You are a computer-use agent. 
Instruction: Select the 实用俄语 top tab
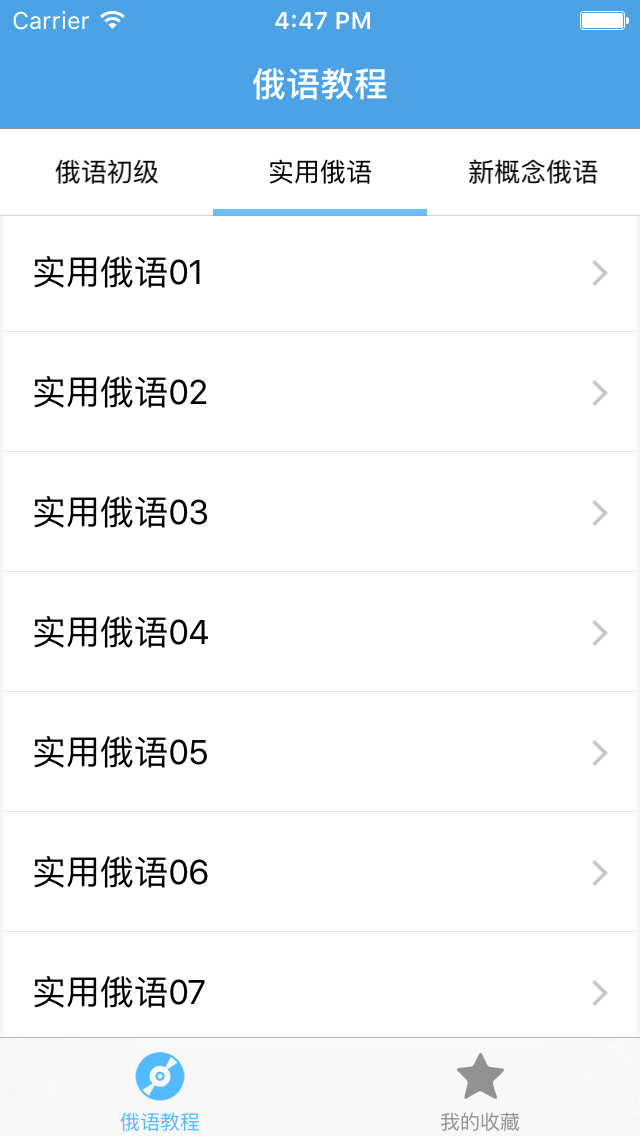click(320, 172)
